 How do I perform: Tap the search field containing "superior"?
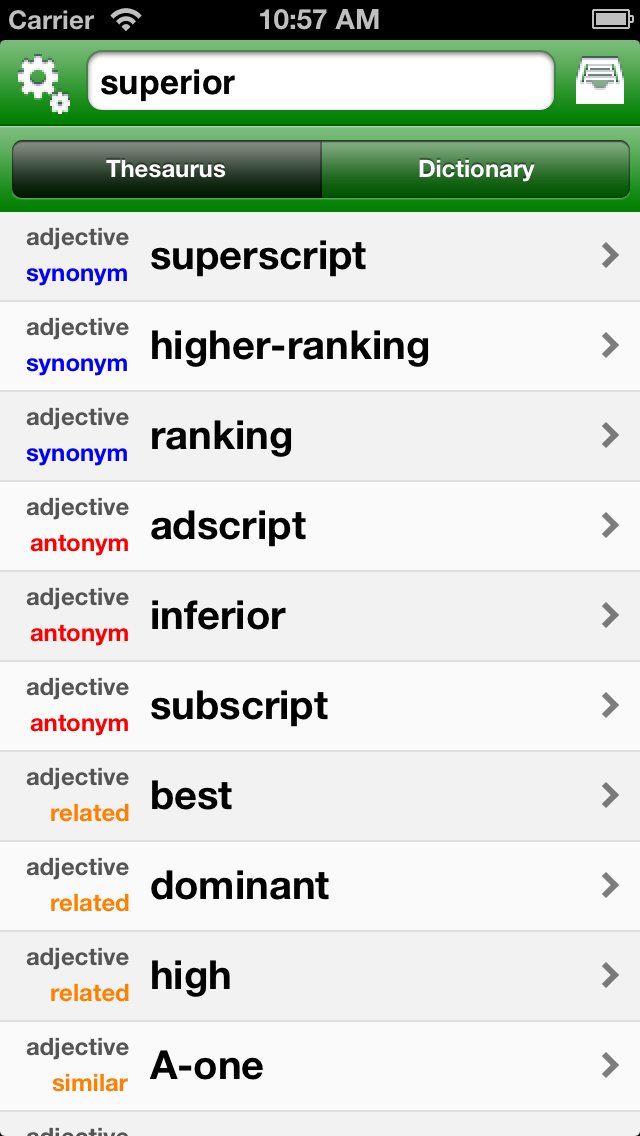320,82
